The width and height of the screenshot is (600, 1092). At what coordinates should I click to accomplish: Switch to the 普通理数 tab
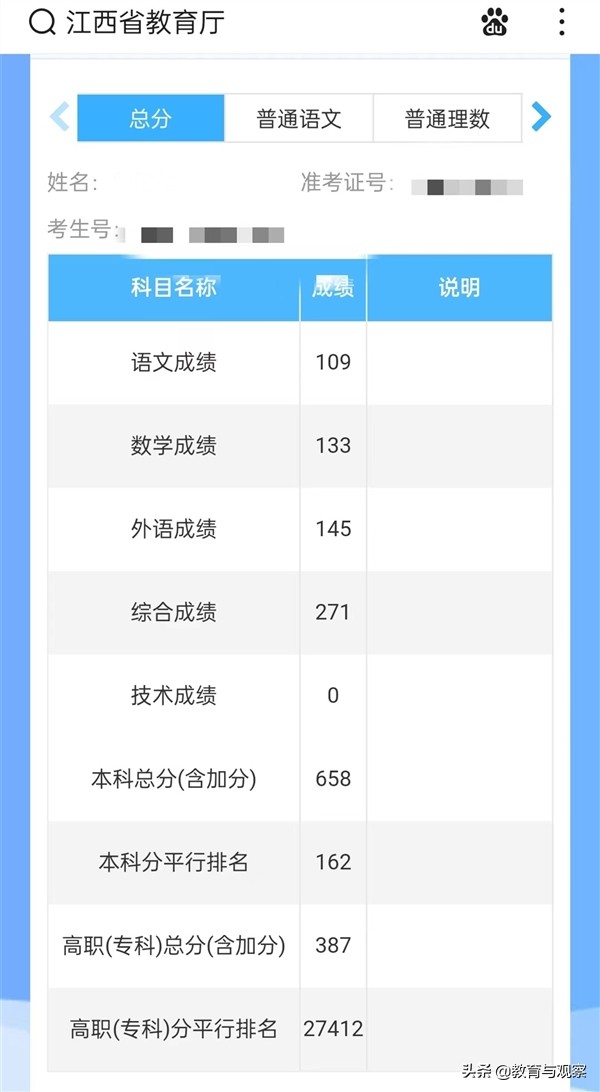point(448,118)
